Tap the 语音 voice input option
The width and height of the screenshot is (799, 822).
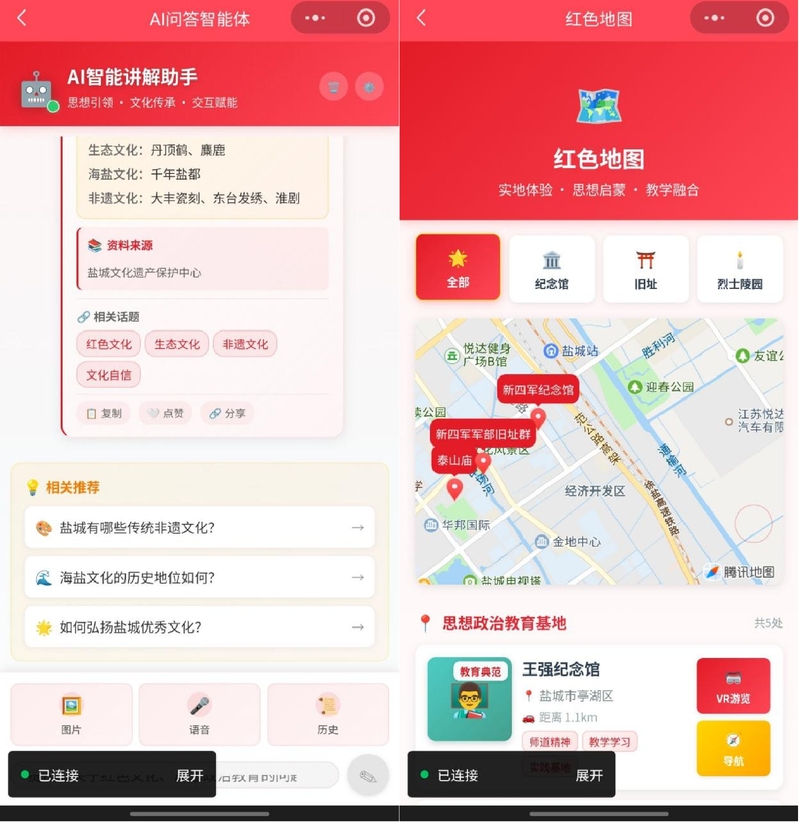click(199, 714)
